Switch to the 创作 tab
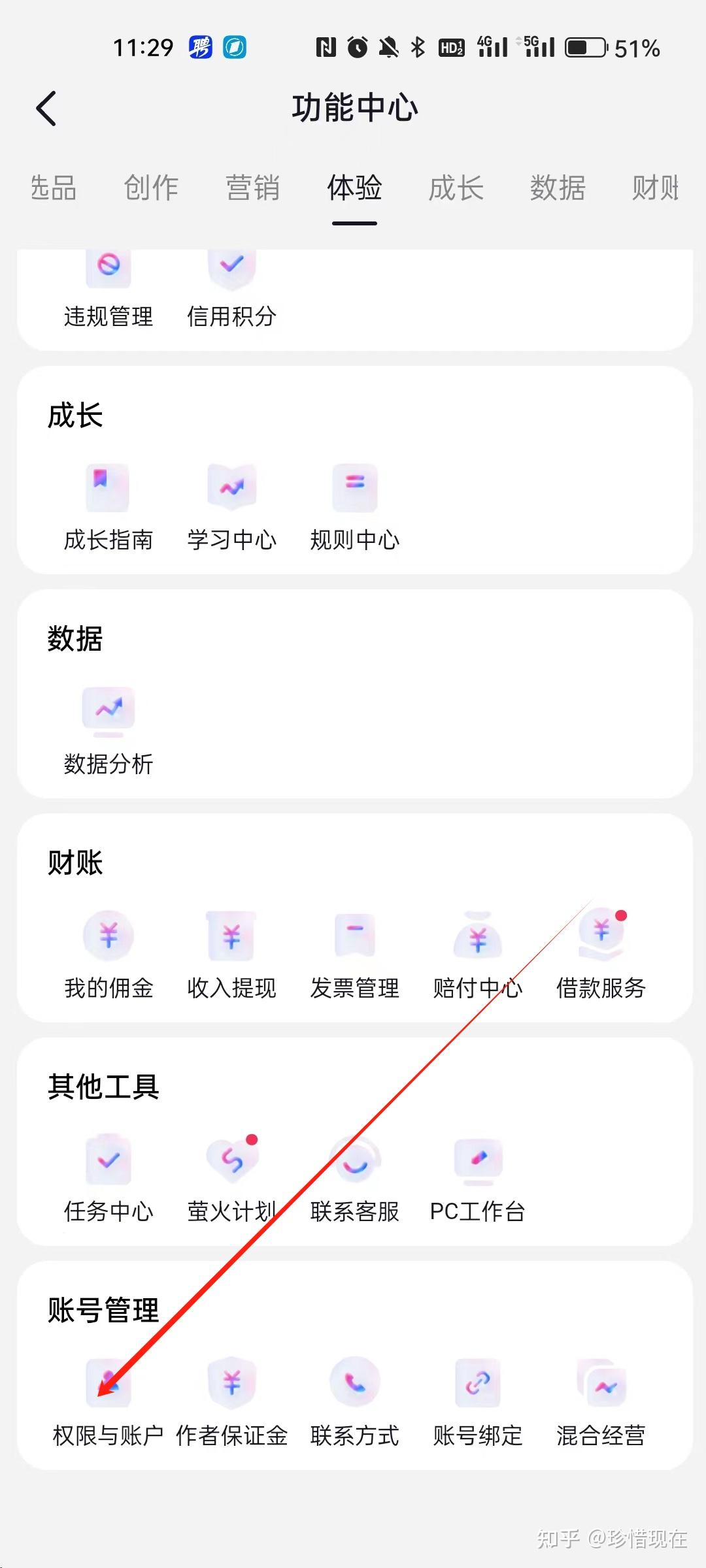Screen dimensions: 706x1568 click(151, 188)
